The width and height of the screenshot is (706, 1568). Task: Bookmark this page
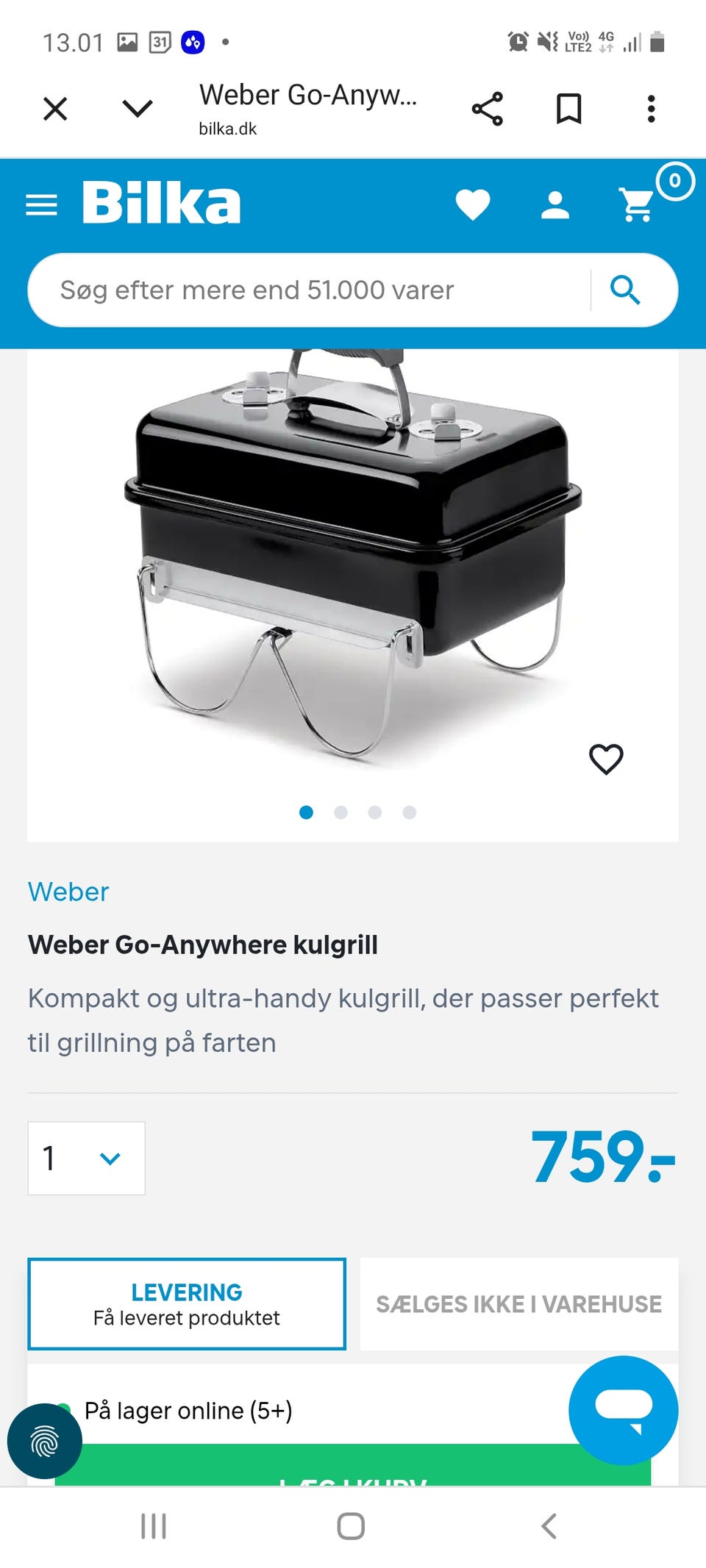tap(570, 108)
